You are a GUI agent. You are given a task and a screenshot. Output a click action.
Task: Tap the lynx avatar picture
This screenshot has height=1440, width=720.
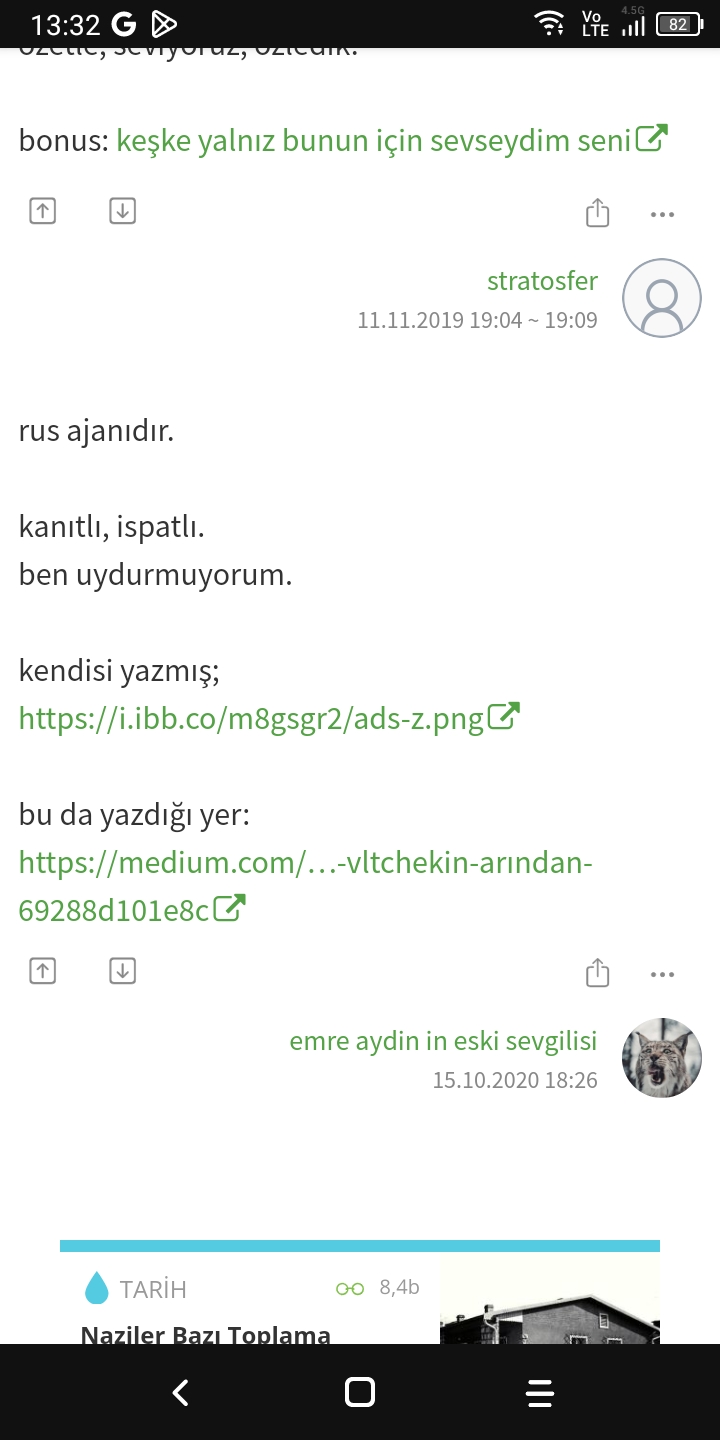pos(662,1058)
